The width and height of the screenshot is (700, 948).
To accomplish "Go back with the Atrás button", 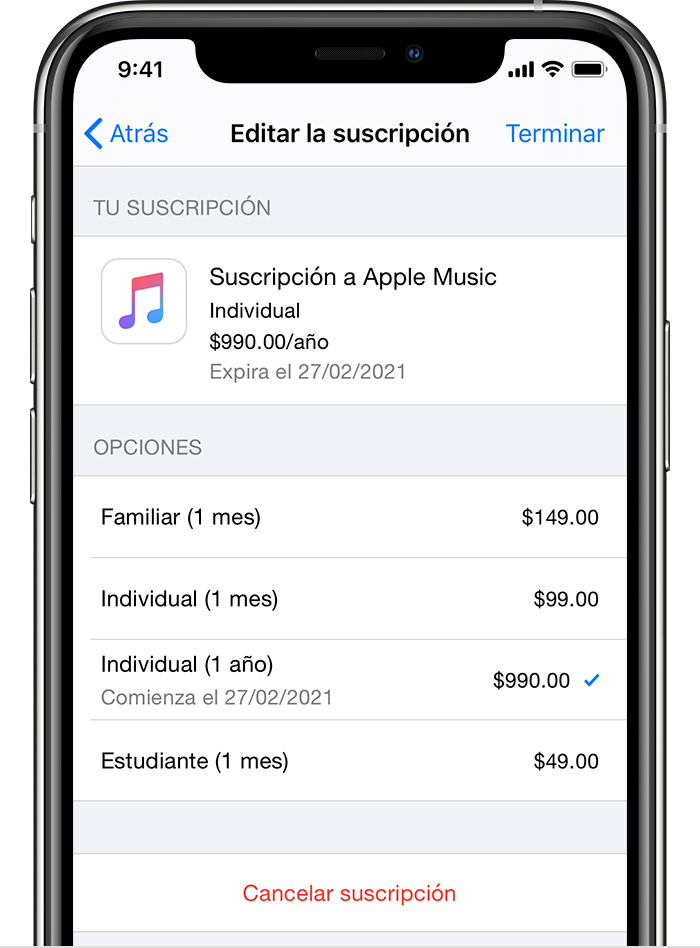I will (x=126, y=134).
